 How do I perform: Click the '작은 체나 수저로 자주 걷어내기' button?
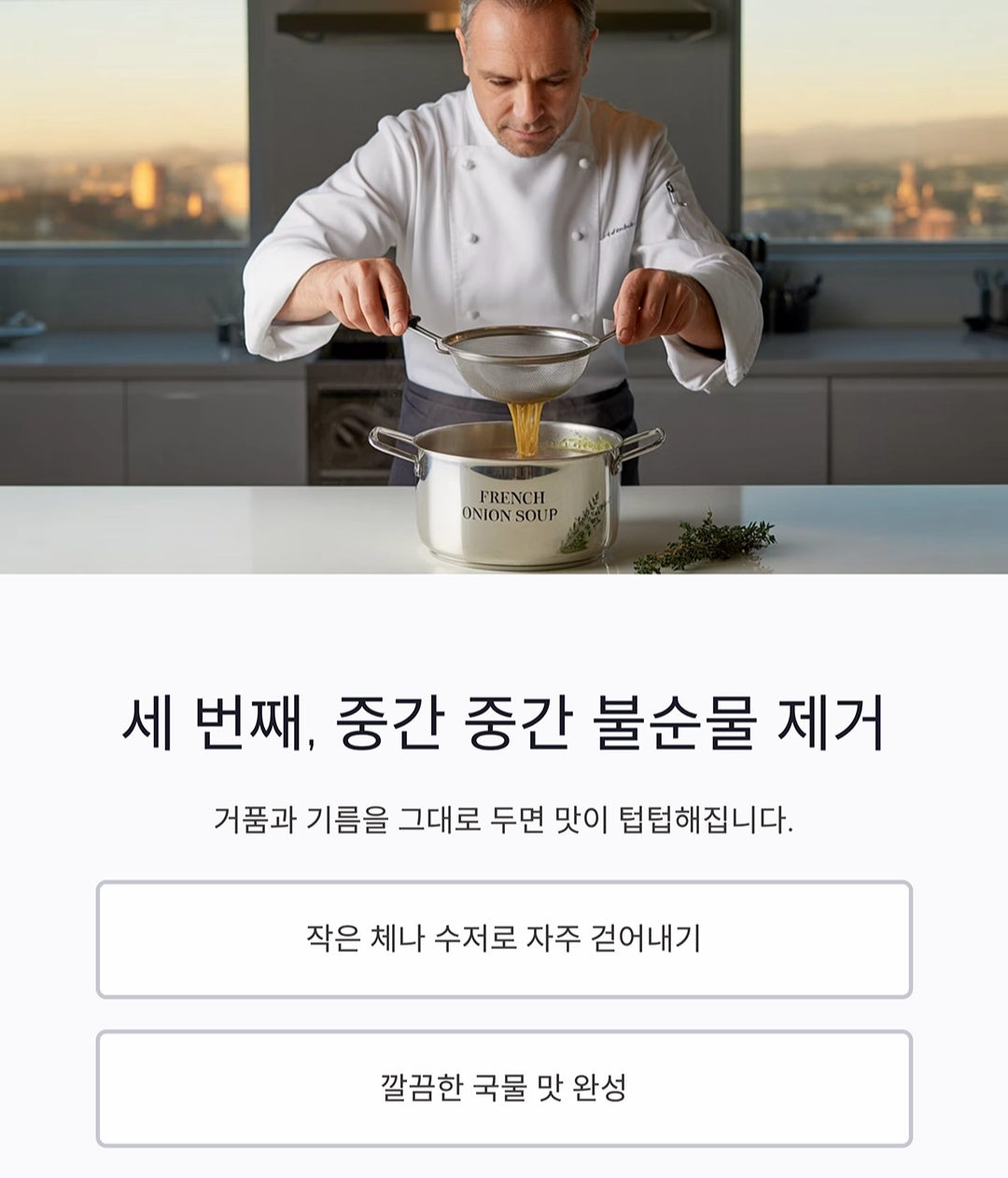pyautogui.click(x=504, y=941)
